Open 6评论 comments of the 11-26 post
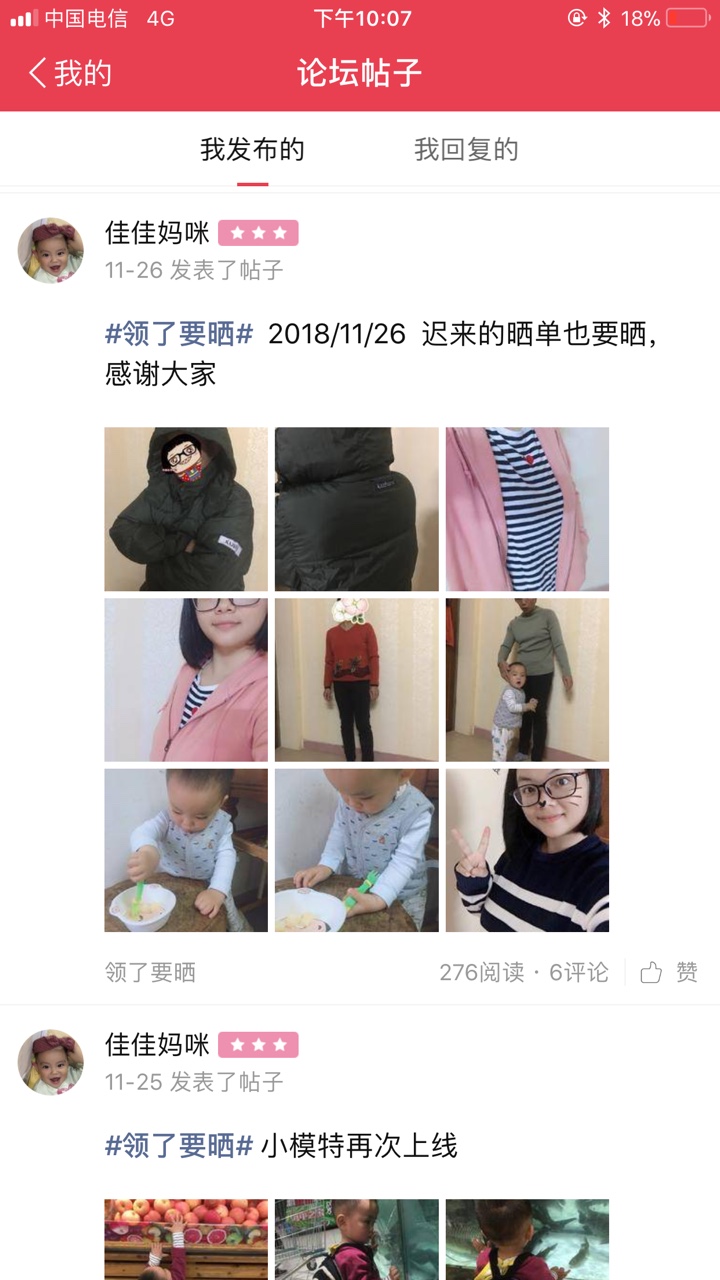Screen dimensions: 720x1280 (579, 972)
